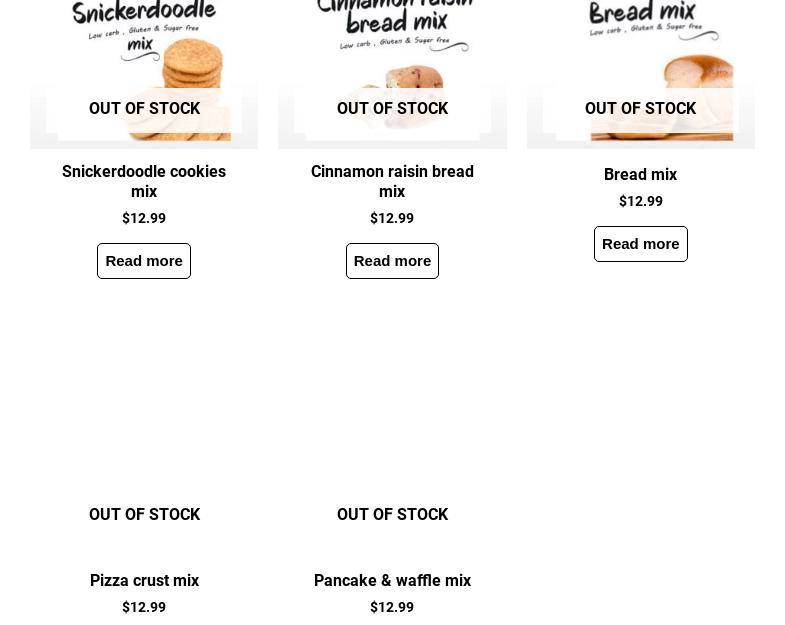Screen dimensions: 785x625
Task: Open the Cinnamon raisin bread mix title link
Action: [x=392, y=181]
